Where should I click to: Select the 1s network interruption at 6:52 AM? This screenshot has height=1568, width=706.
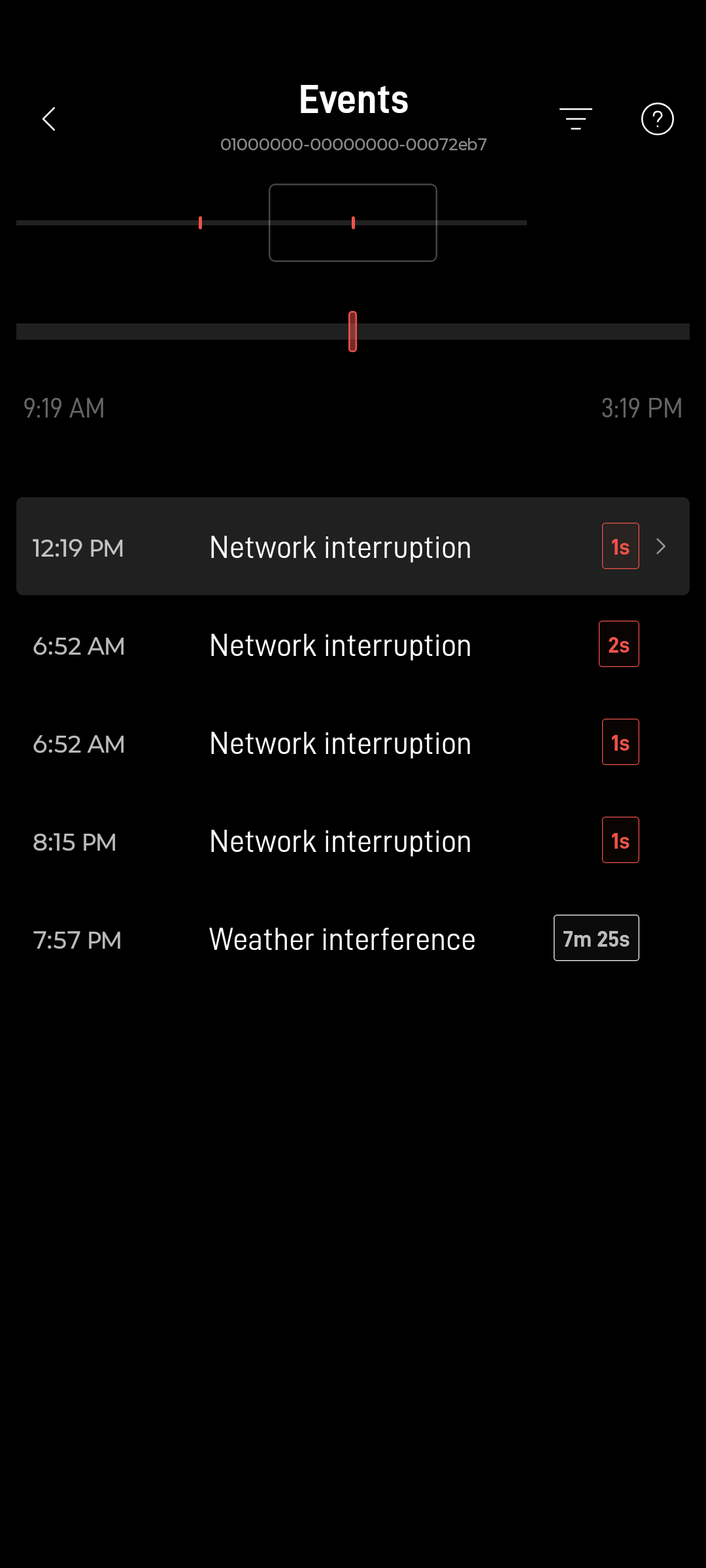coord(353,743)
